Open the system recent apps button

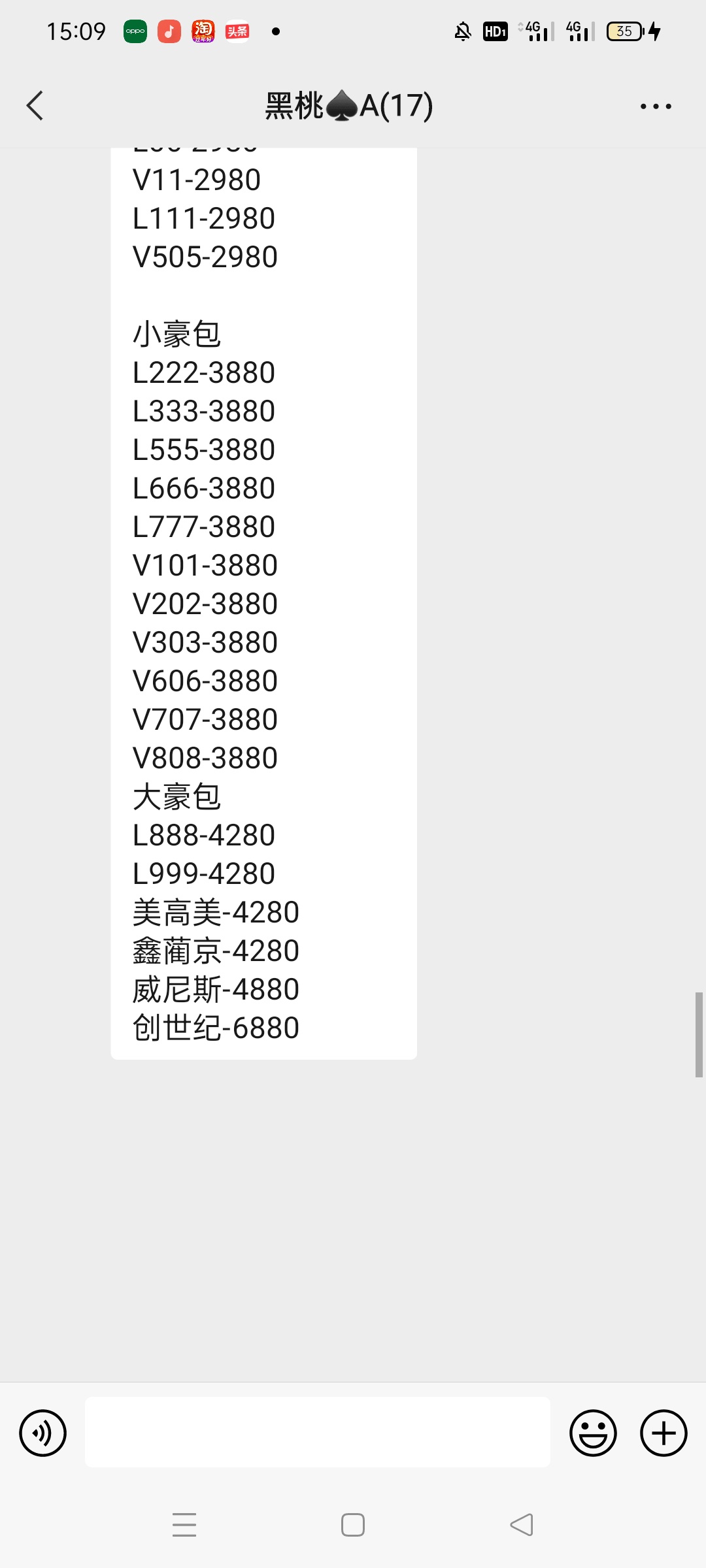pyautogui.click(x=184, y=1525)
